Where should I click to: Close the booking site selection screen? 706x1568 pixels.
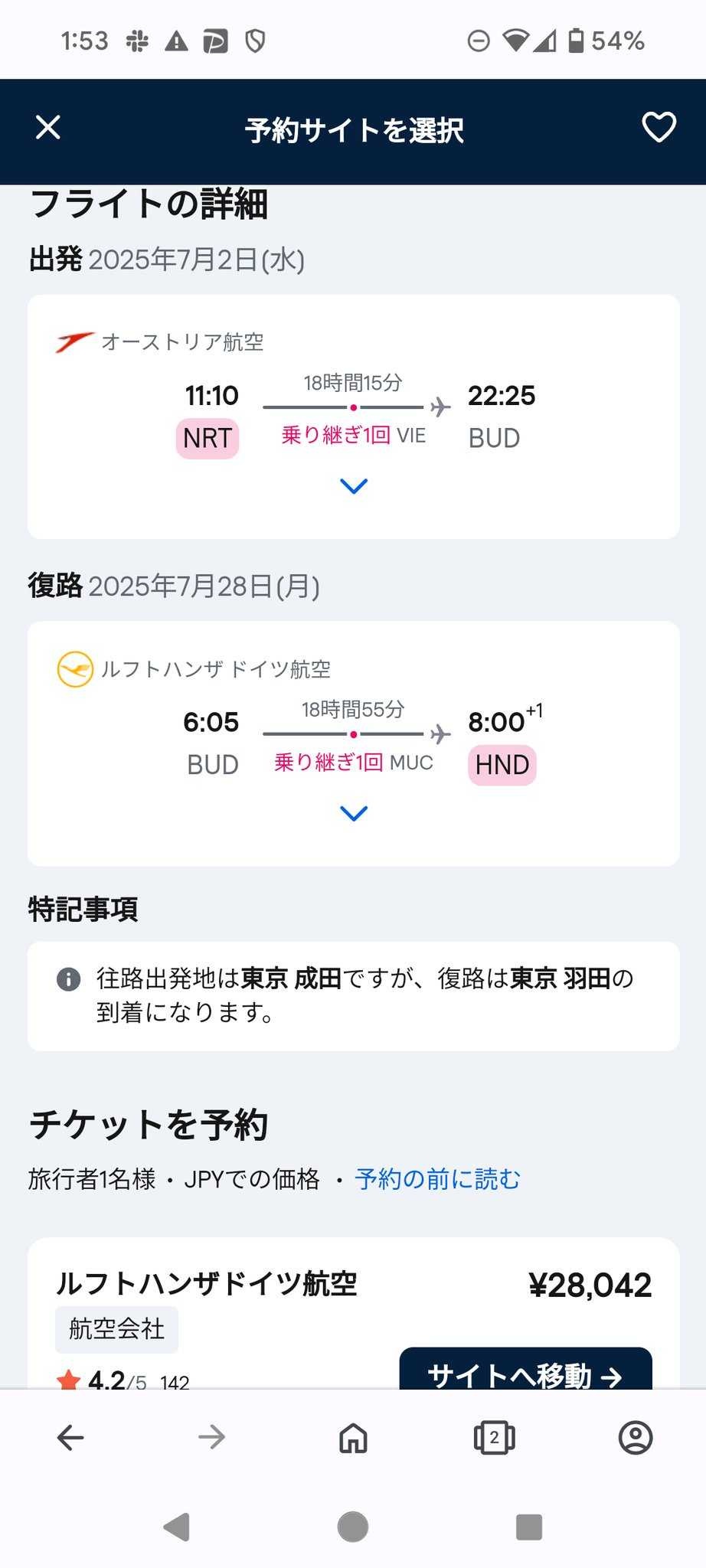48,128
